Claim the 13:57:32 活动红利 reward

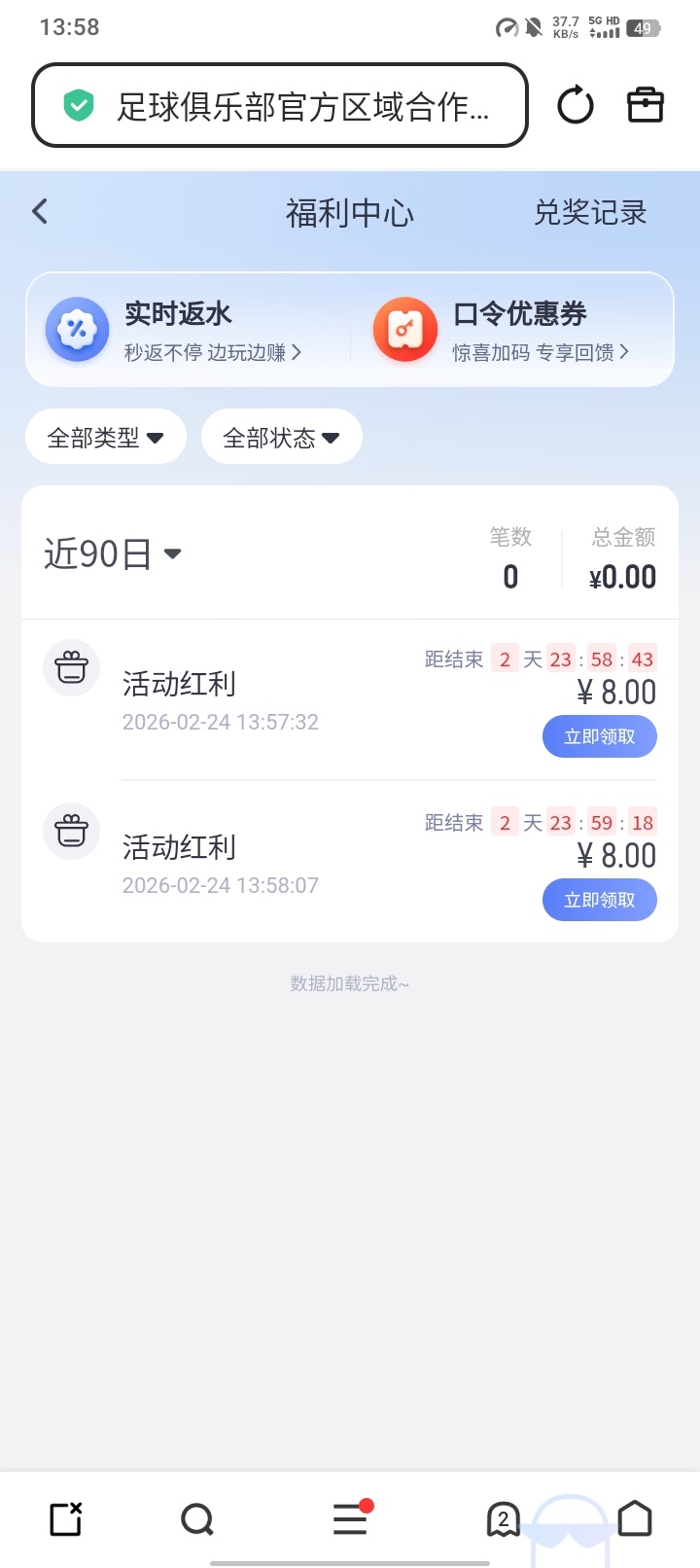[x=599, y=736]
